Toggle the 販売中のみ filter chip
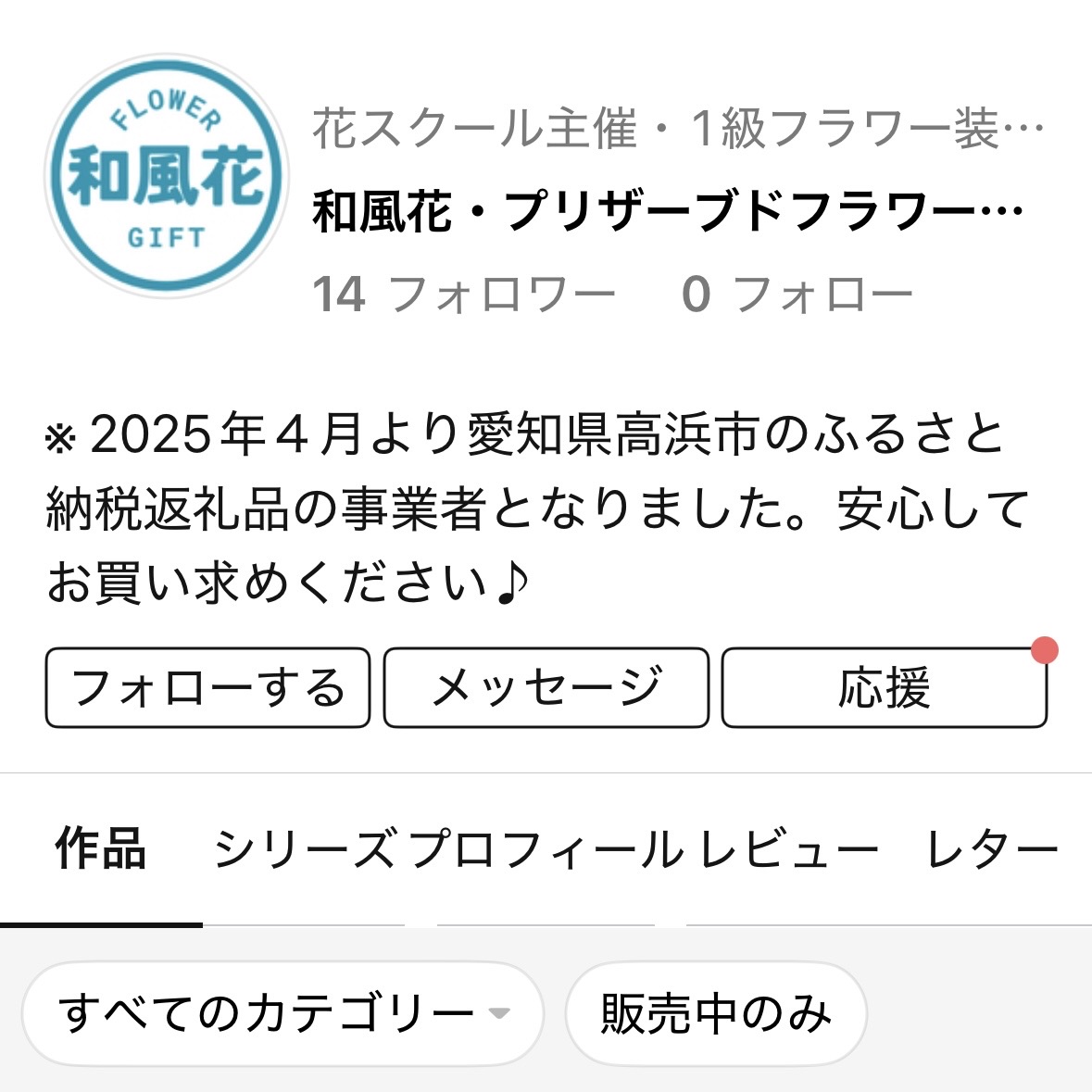1092x1092 pixels. coord(716,1013)
